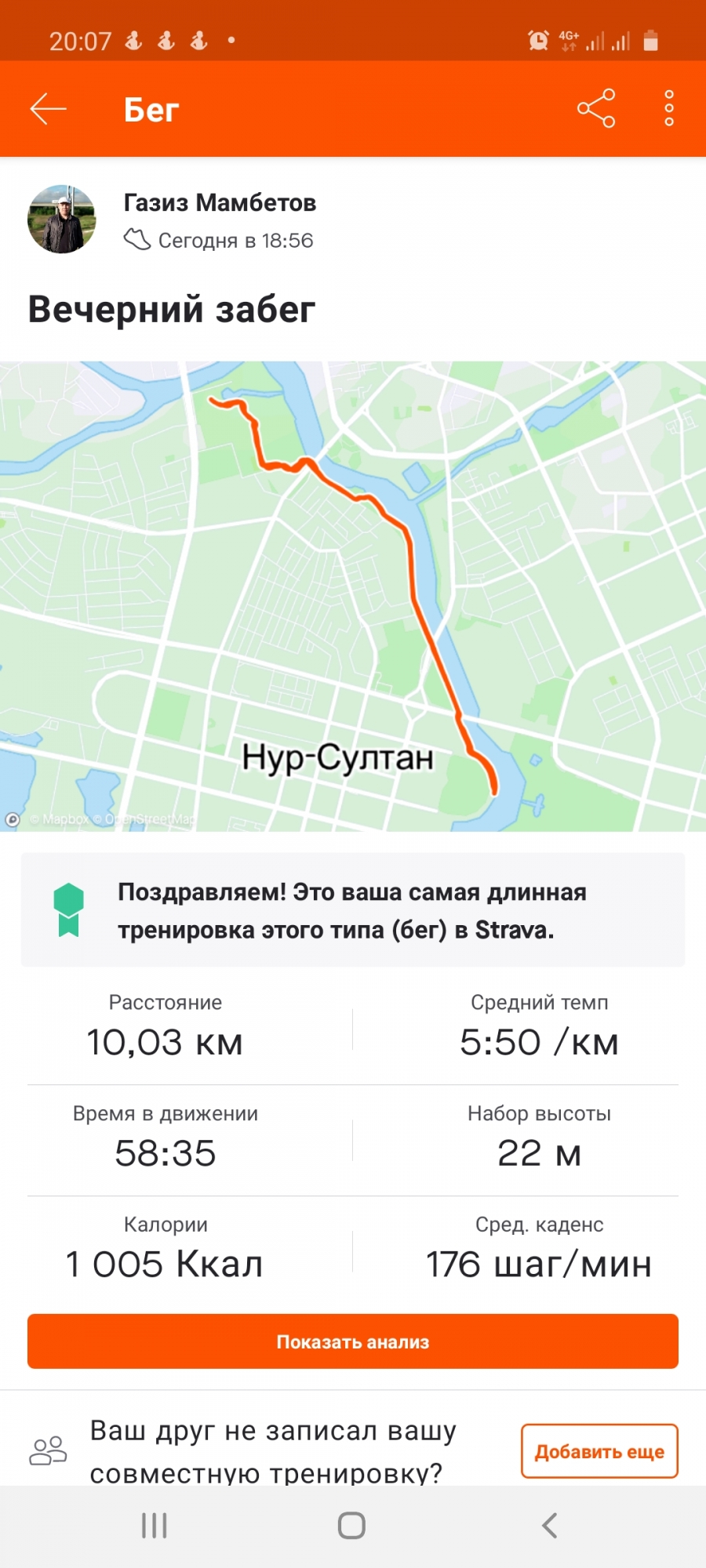Viewport: 706px width, 1568px height.
Task: Open the system recent apps view
Action: coord(155,1526)
